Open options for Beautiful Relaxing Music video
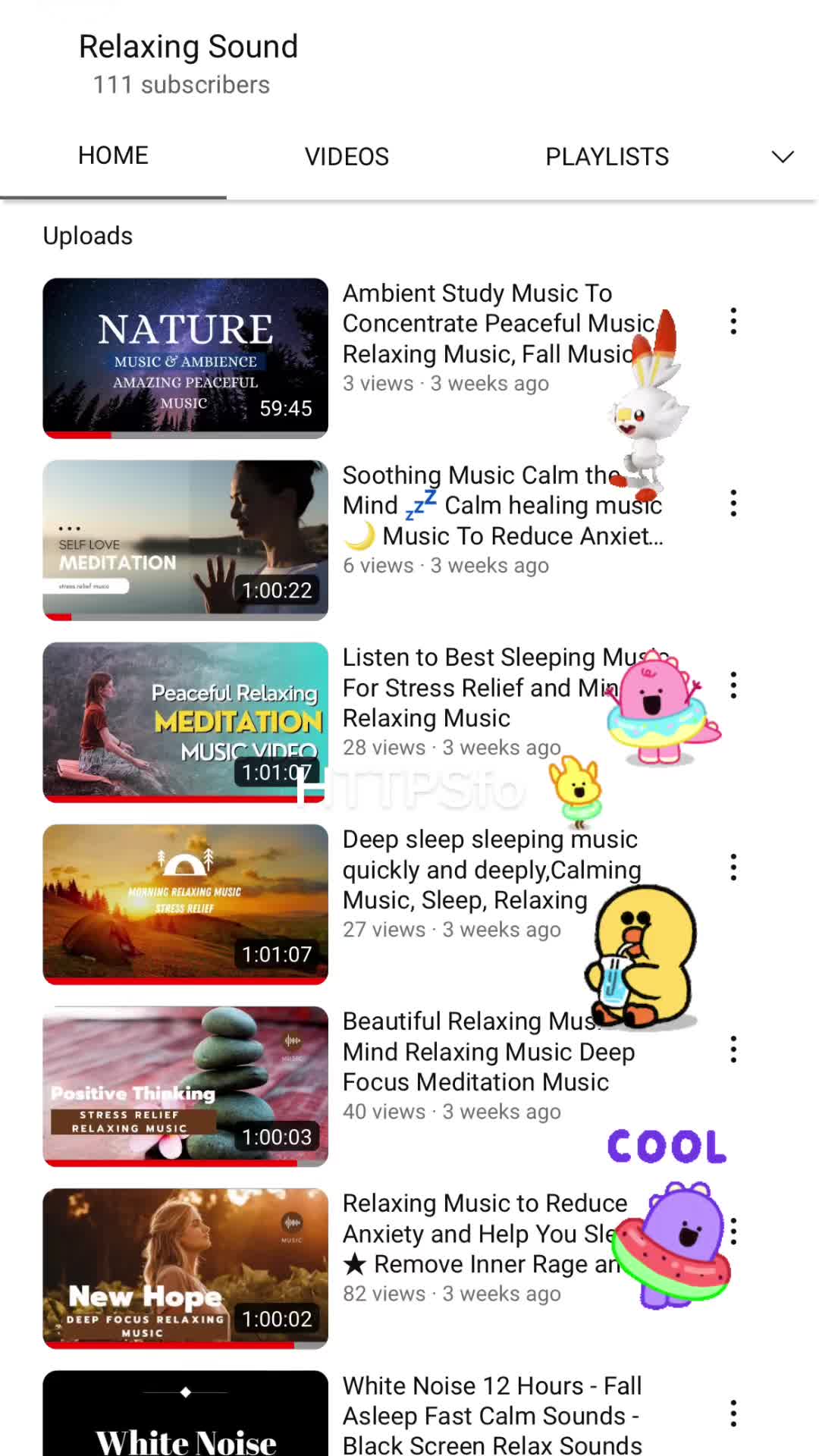Screen dimensions: 819x1456 (x=733, y=1050)
